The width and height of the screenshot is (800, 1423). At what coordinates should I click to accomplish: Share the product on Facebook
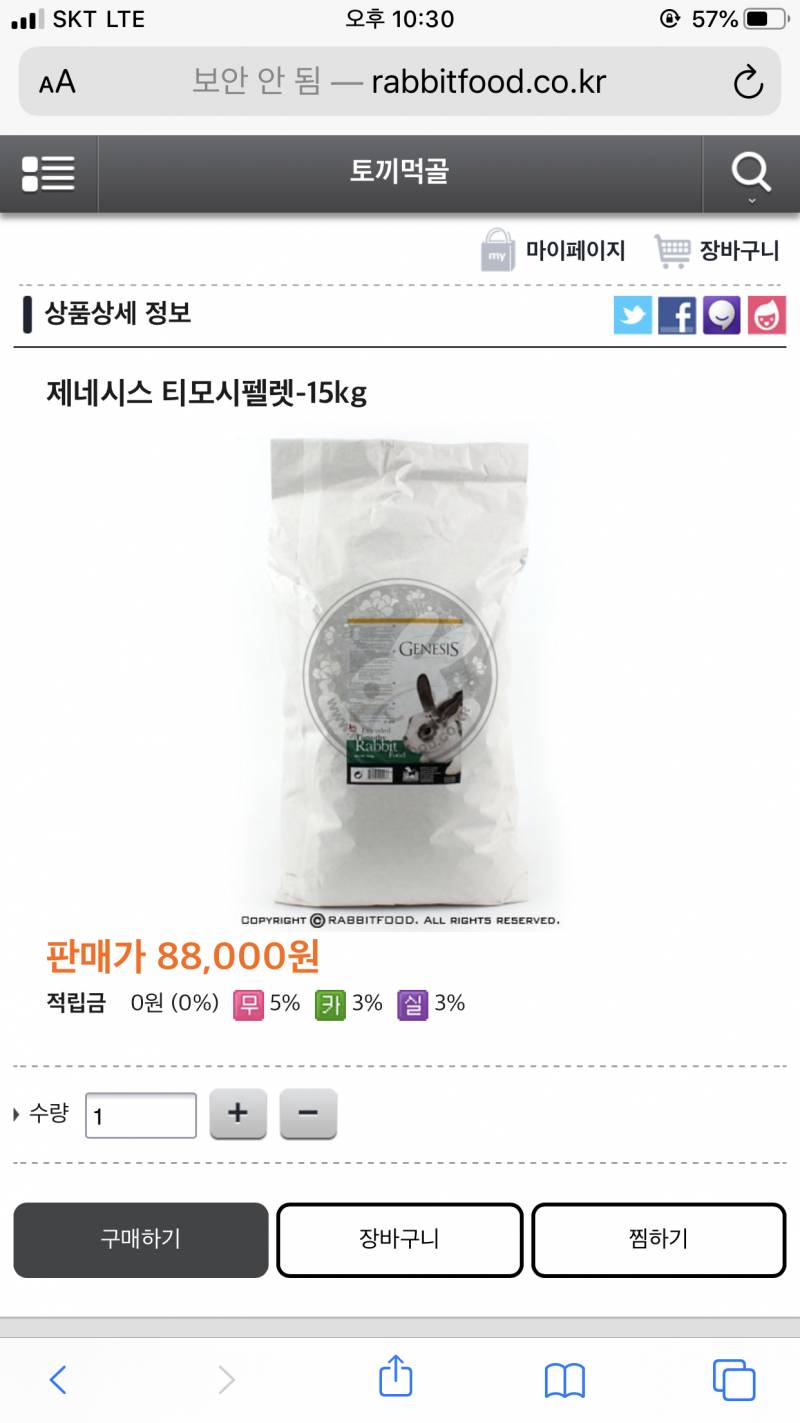(x=677, y=315)
